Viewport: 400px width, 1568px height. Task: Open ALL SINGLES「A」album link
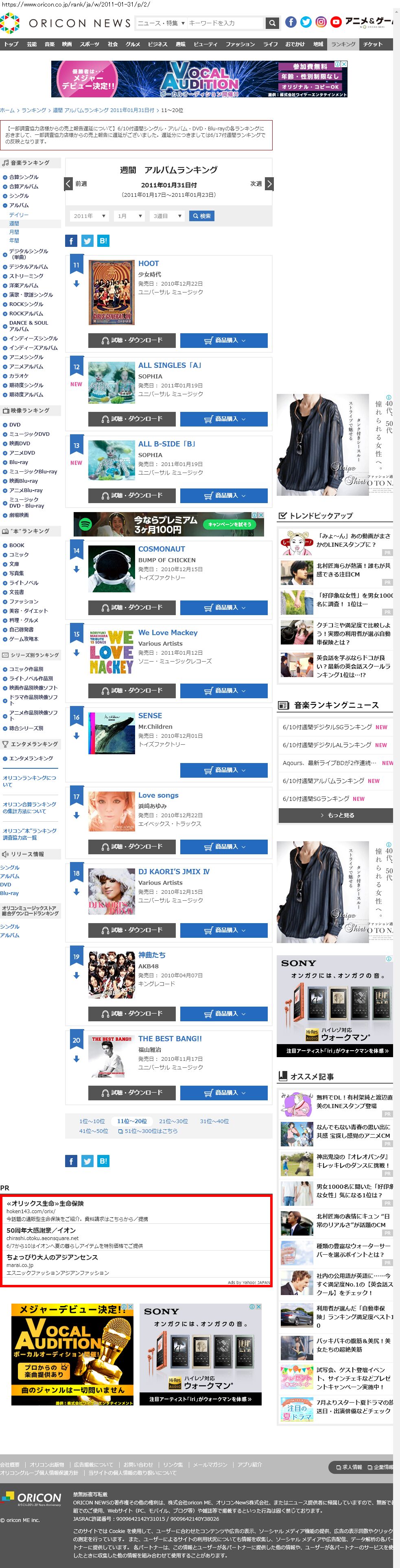click(170, 365)
